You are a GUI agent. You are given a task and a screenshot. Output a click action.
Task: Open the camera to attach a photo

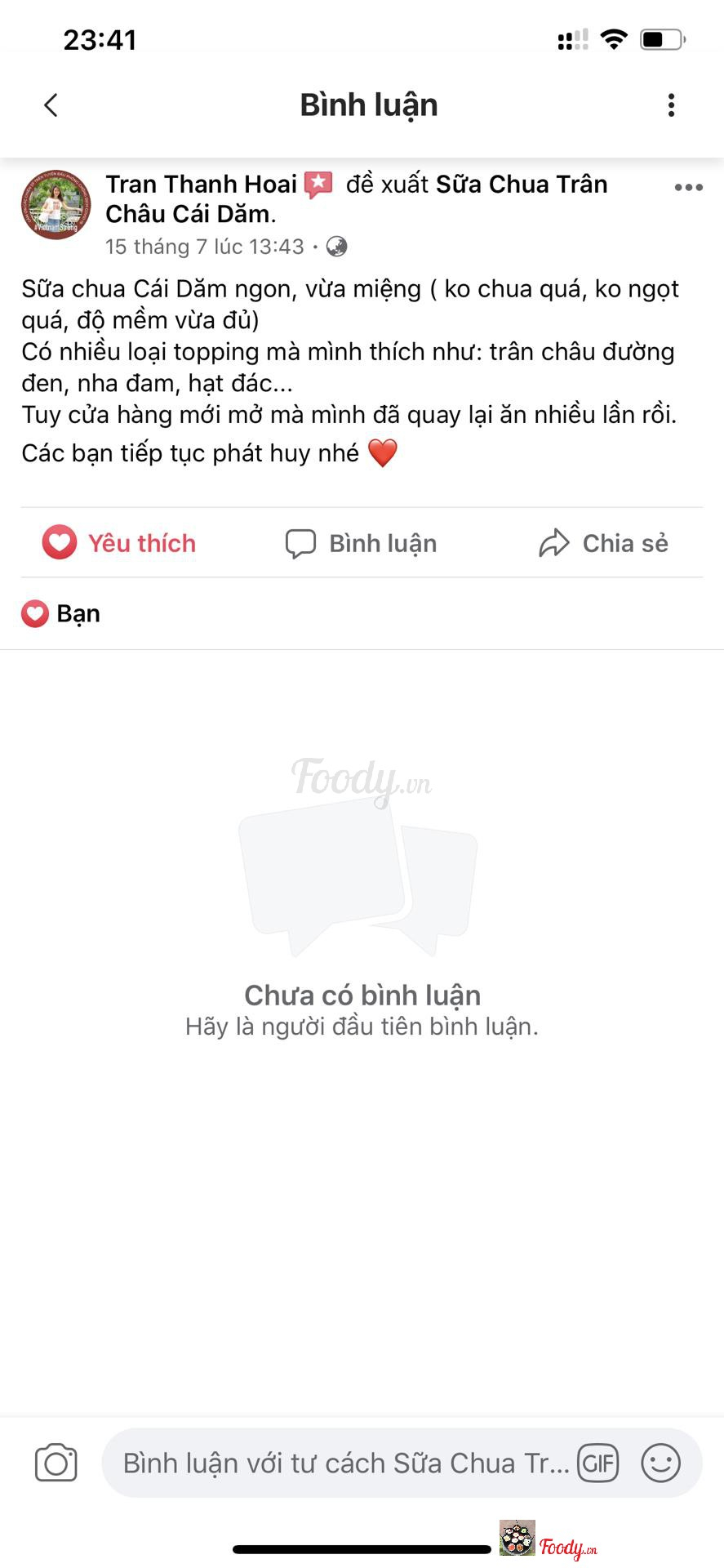[x=56, y=1463]
